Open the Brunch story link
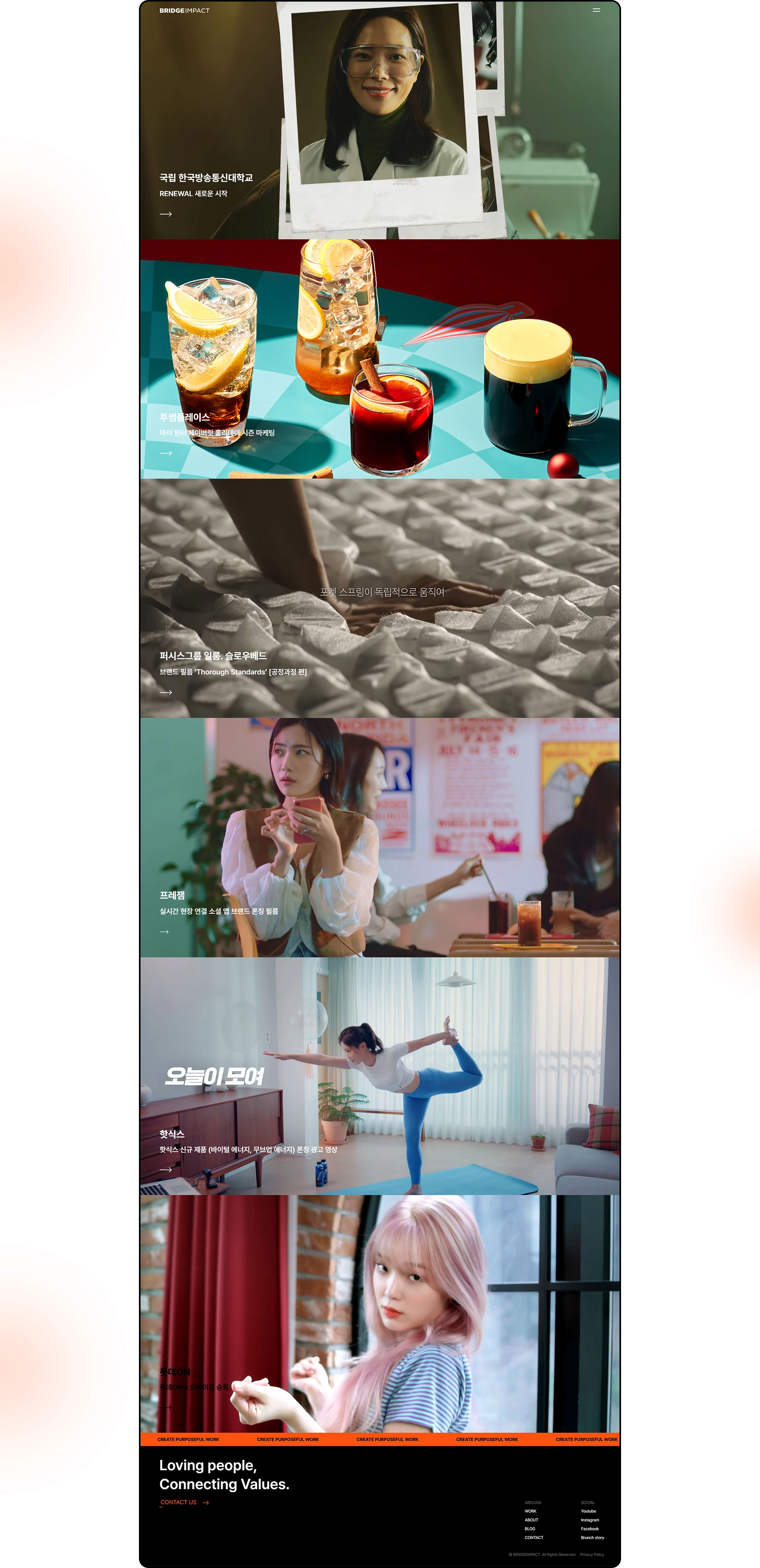 coord(592,1538)
